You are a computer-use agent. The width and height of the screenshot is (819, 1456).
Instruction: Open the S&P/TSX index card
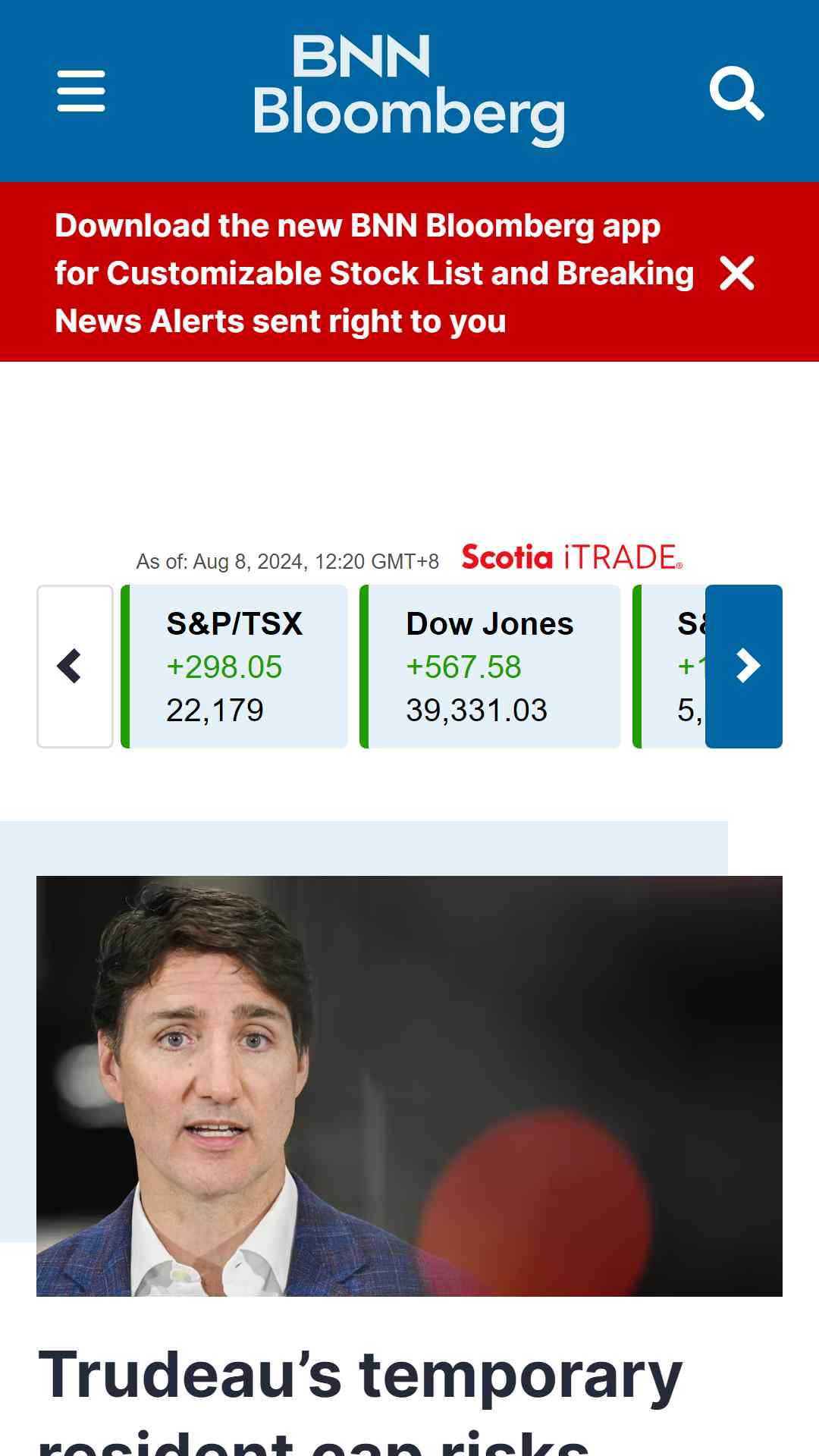click(x=234, y=667)
